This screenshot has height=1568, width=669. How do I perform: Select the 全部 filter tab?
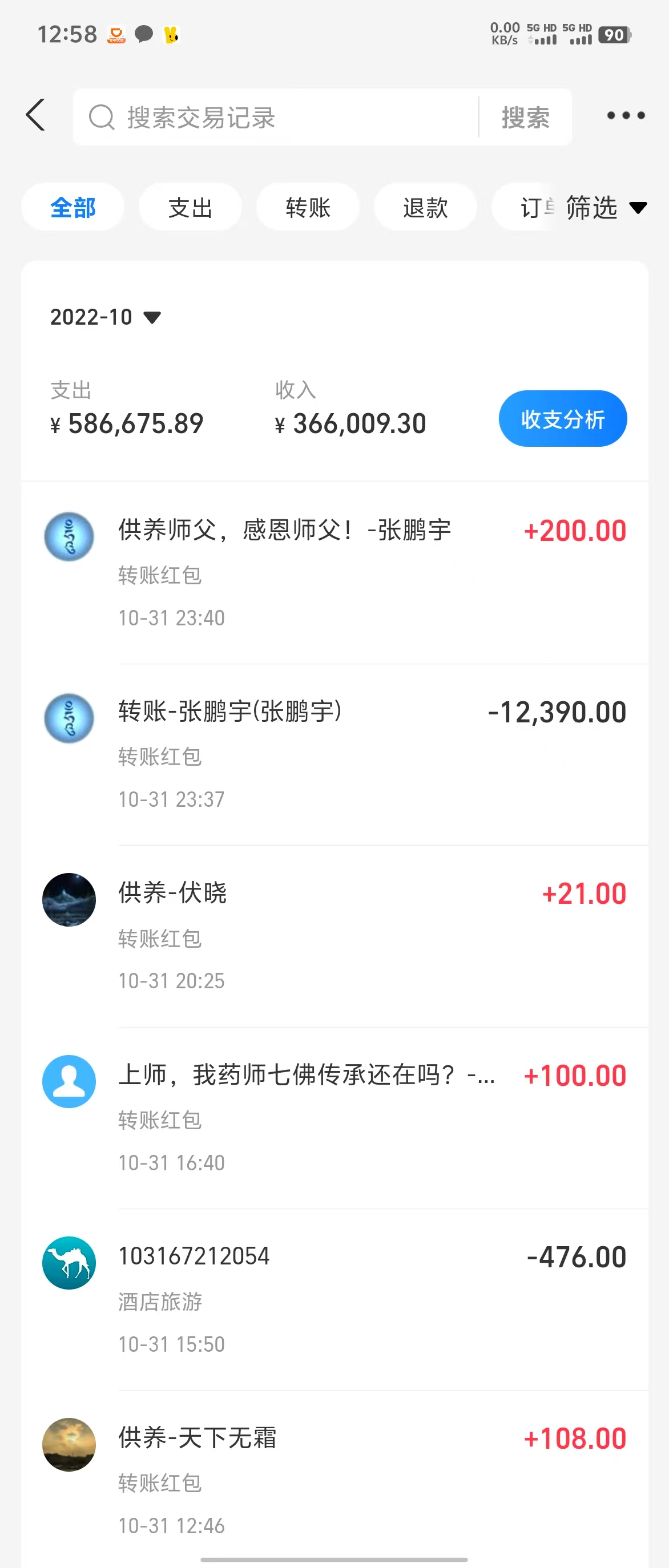(72, 208)
